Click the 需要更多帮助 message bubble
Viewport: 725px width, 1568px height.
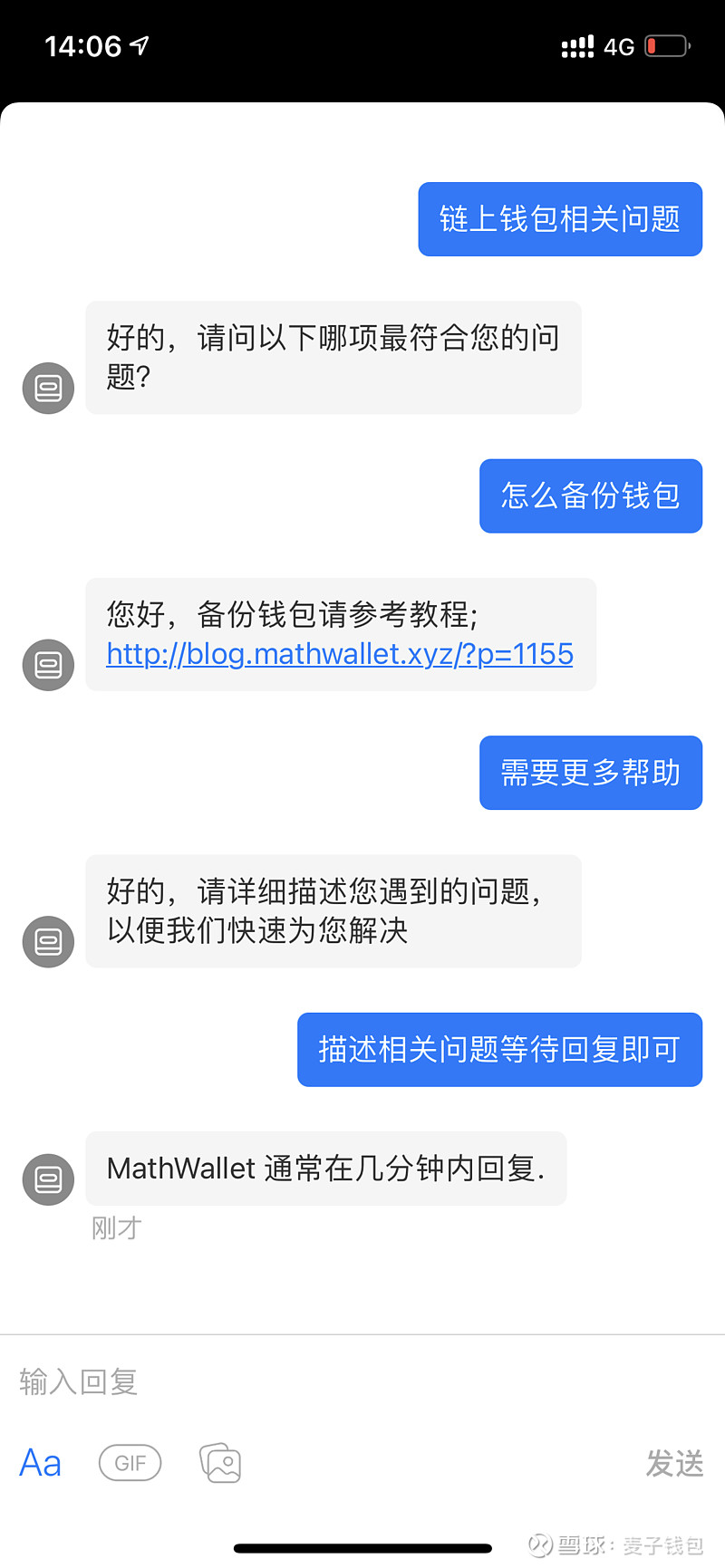click(x=591, y=773)
